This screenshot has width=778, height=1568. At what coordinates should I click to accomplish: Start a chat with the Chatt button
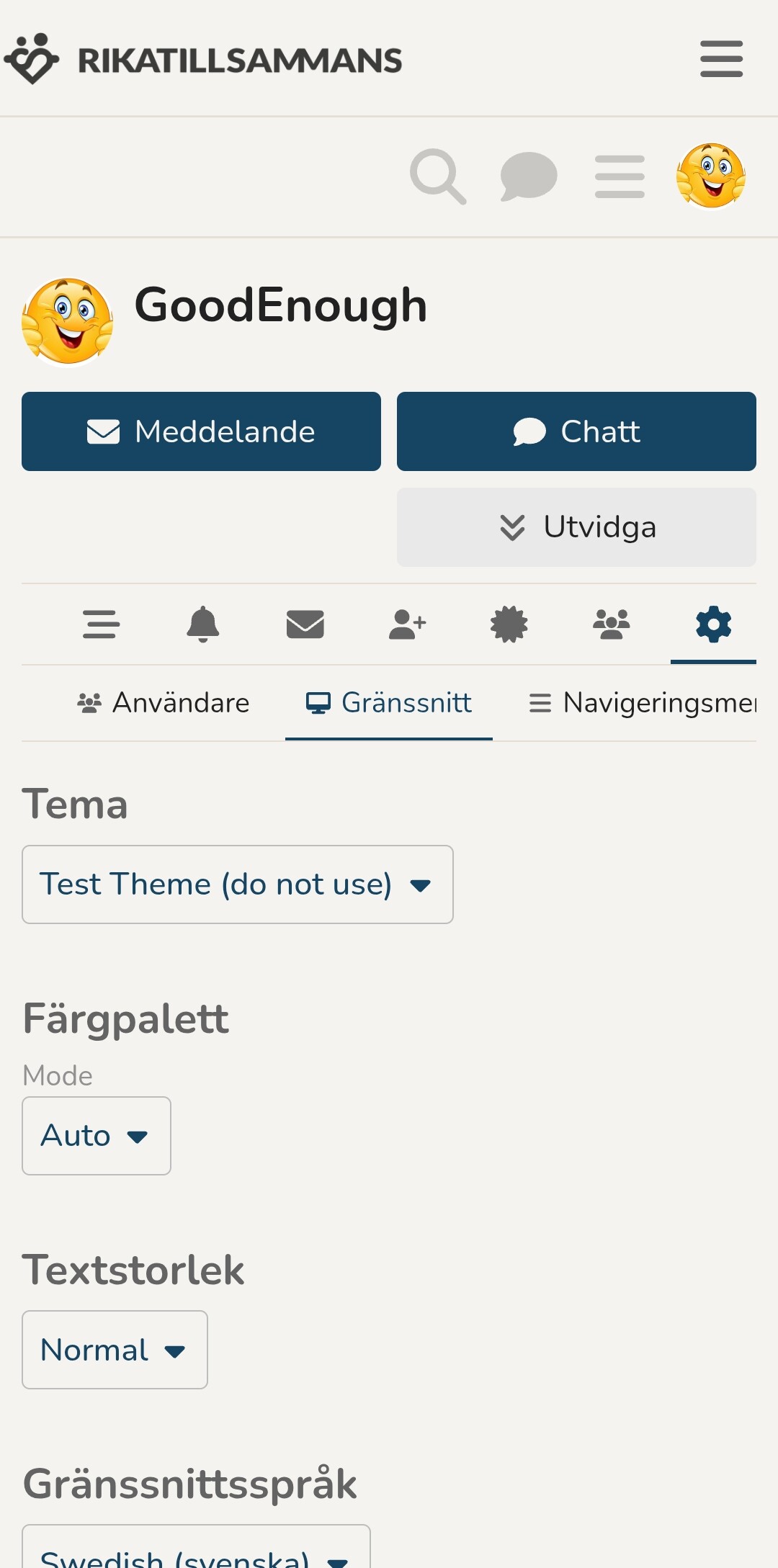(x=576, y=431)
